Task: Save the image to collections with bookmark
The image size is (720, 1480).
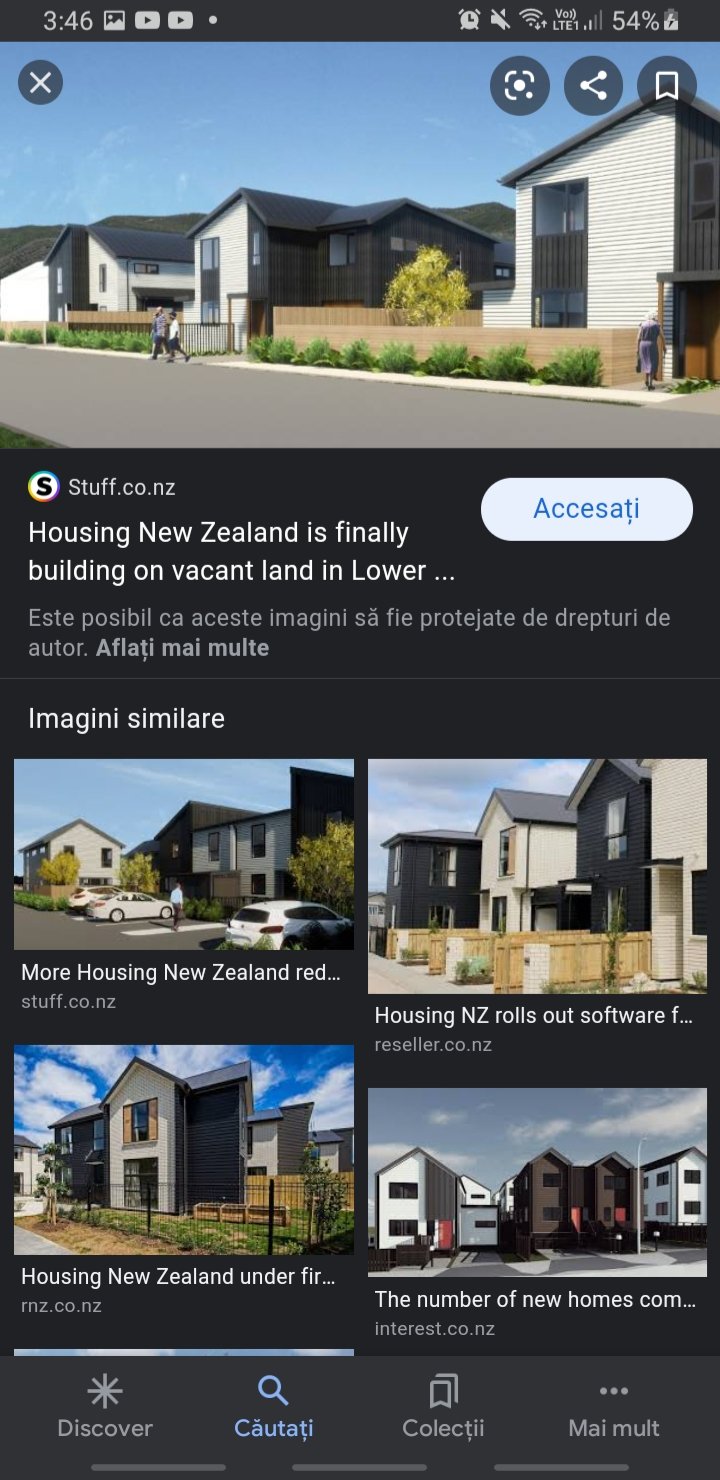Action: [x=667, y=86]
